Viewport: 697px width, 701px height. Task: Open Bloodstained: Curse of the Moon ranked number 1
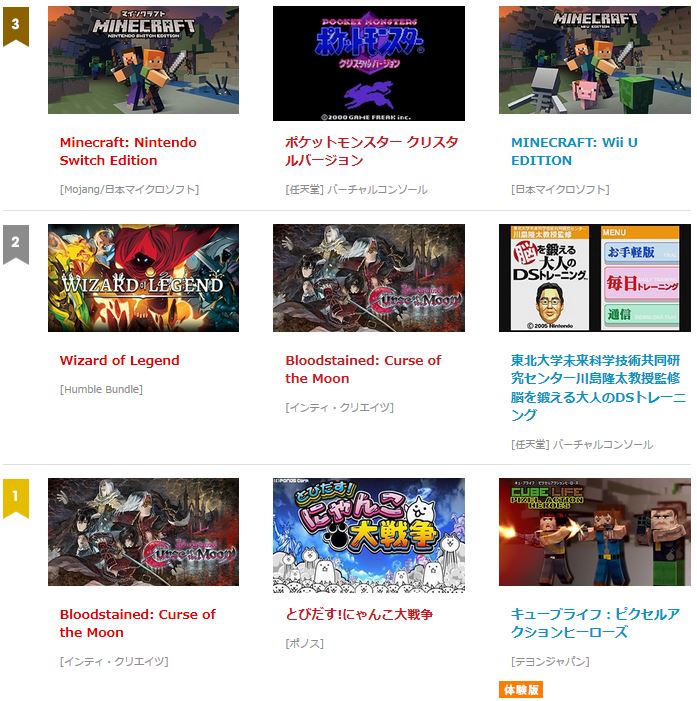(x=137, y=623)
